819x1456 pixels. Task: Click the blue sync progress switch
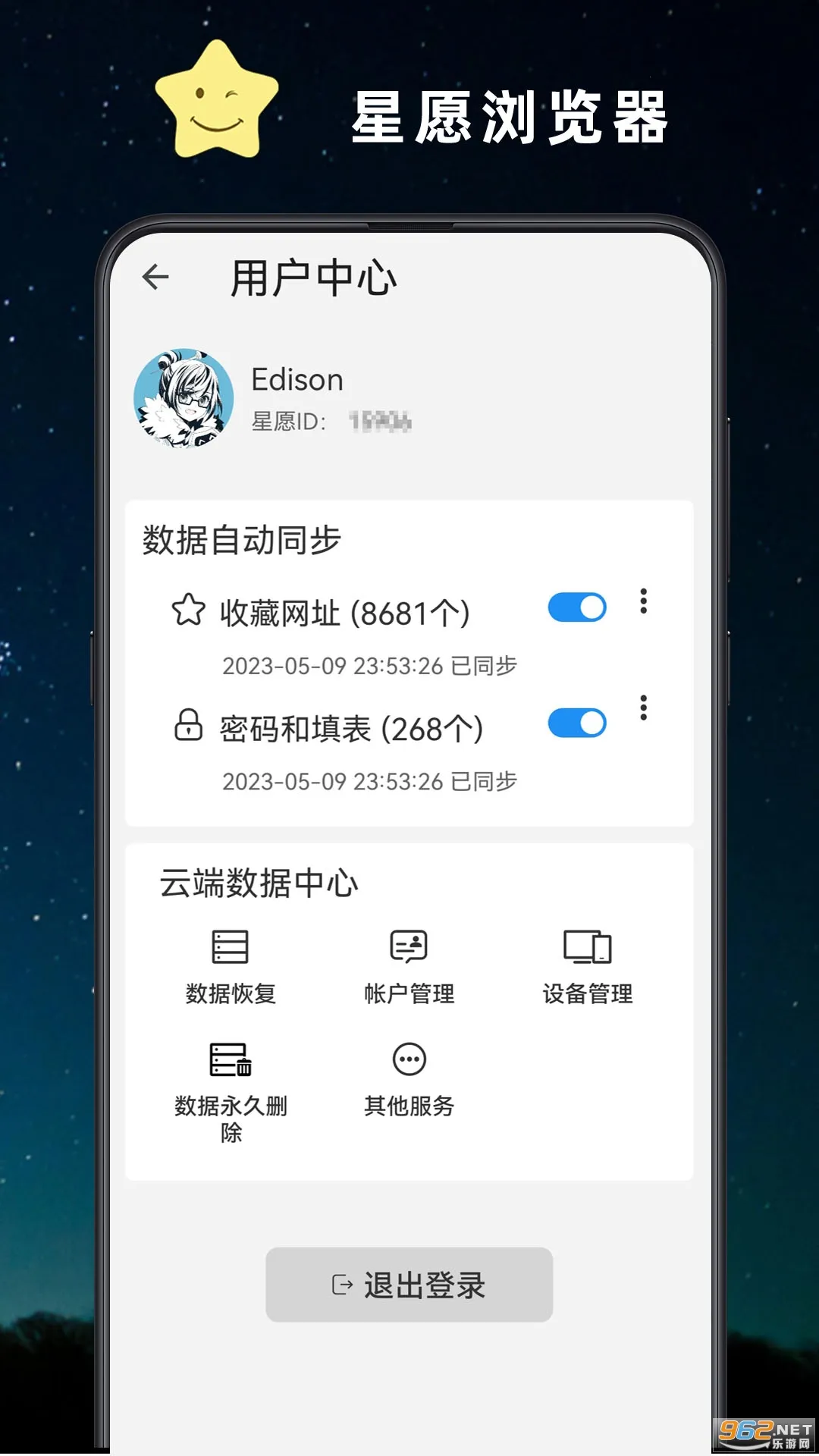(x=578, y=607)
